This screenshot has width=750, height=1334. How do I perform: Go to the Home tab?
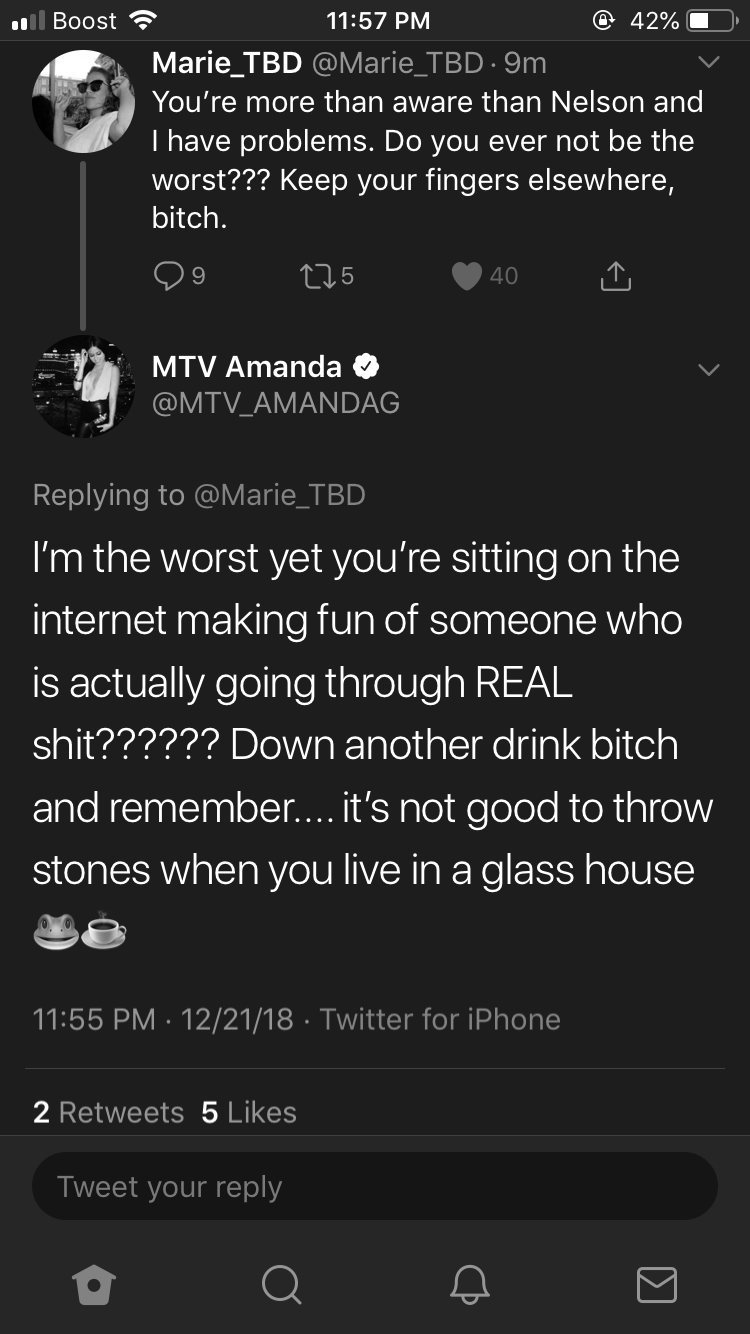pos(94,1284)
